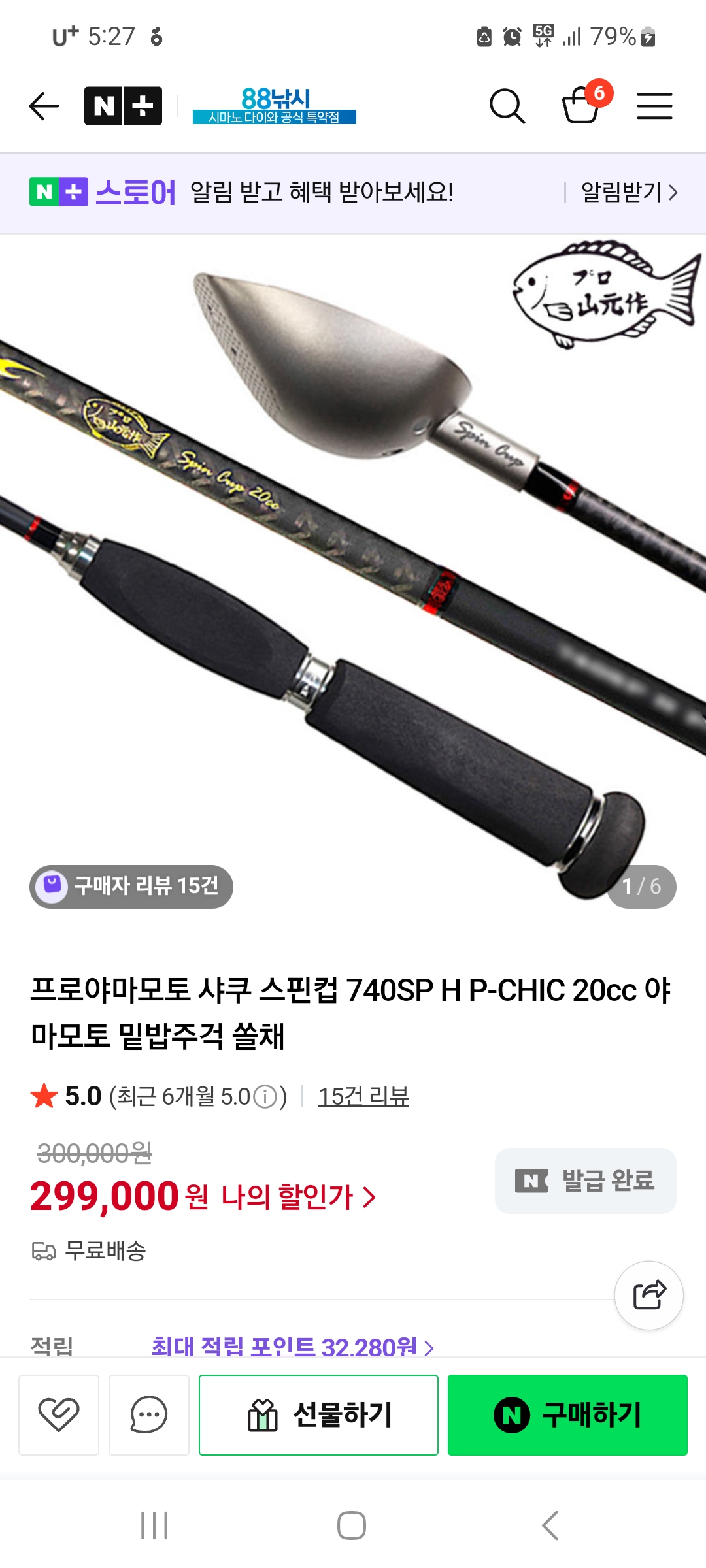The height and width of the screenshot is (1568, 706).
Task: Search within the store
Action: [x=507, y=106]
